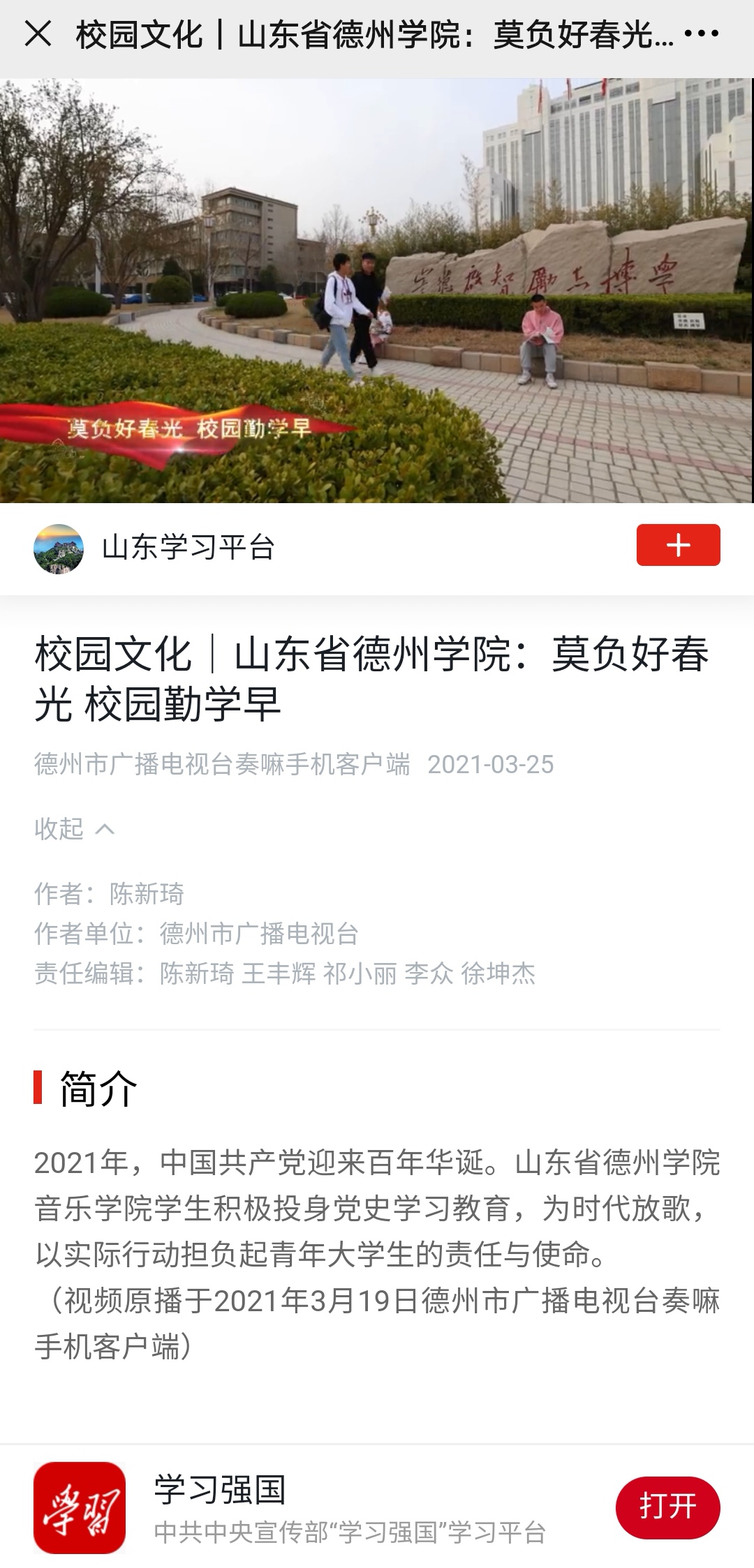Follow 山东学习平台 with the red plus button
This screenshot has height=1568, width=754.
[x=677, y=545]
